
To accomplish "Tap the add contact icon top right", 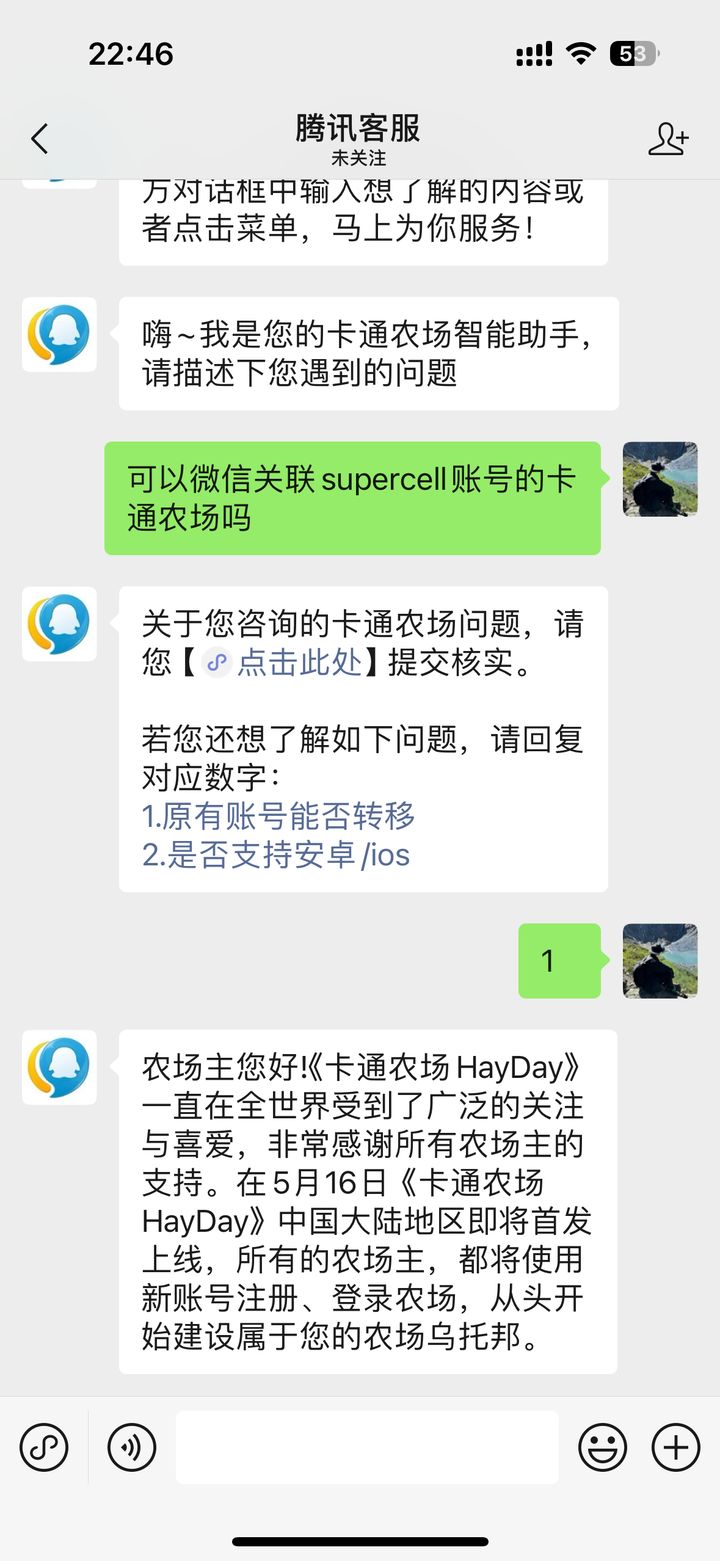I will point(670,139).
